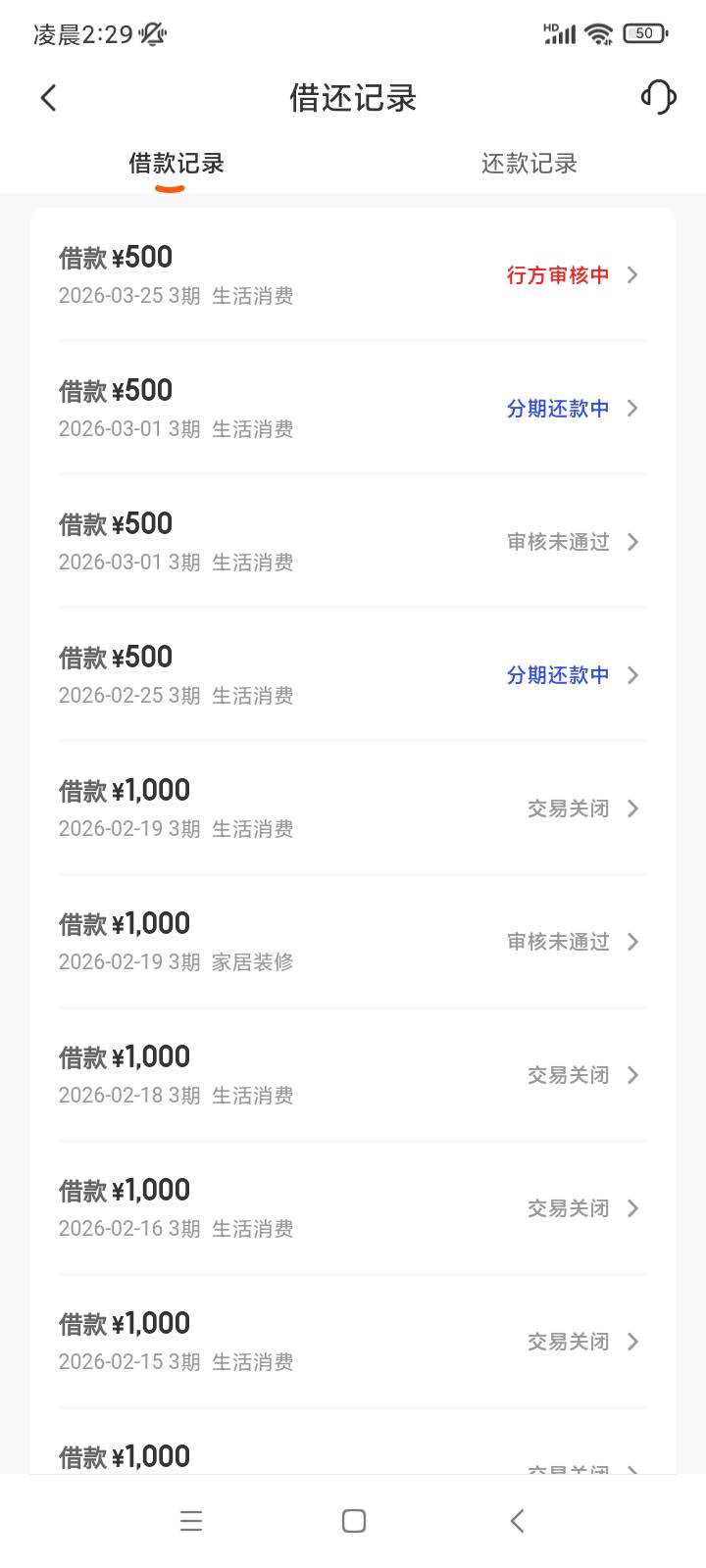Switch to the 还款记录 tab

[x=529, y=164]
